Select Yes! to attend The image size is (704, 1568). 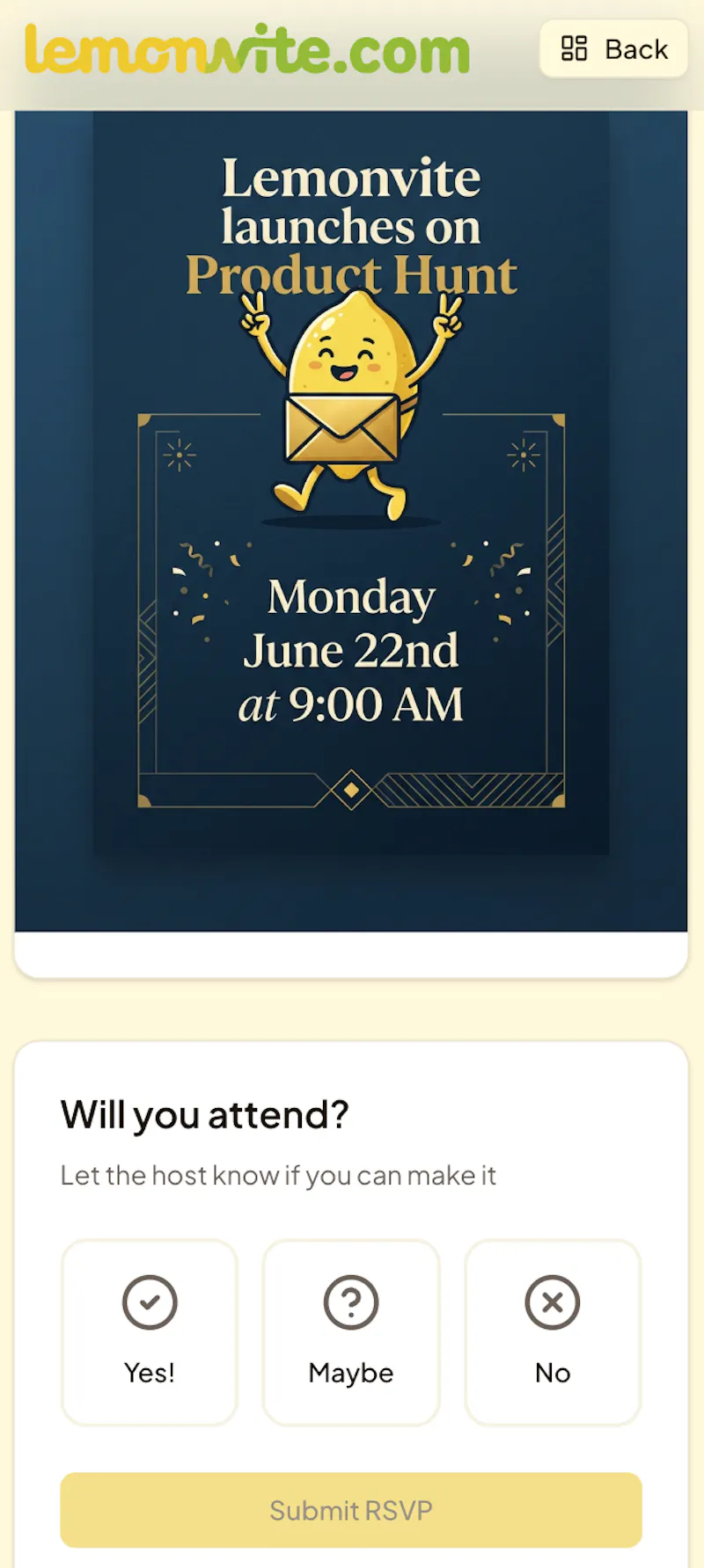pyautogui.click(x=150, y=1332)
